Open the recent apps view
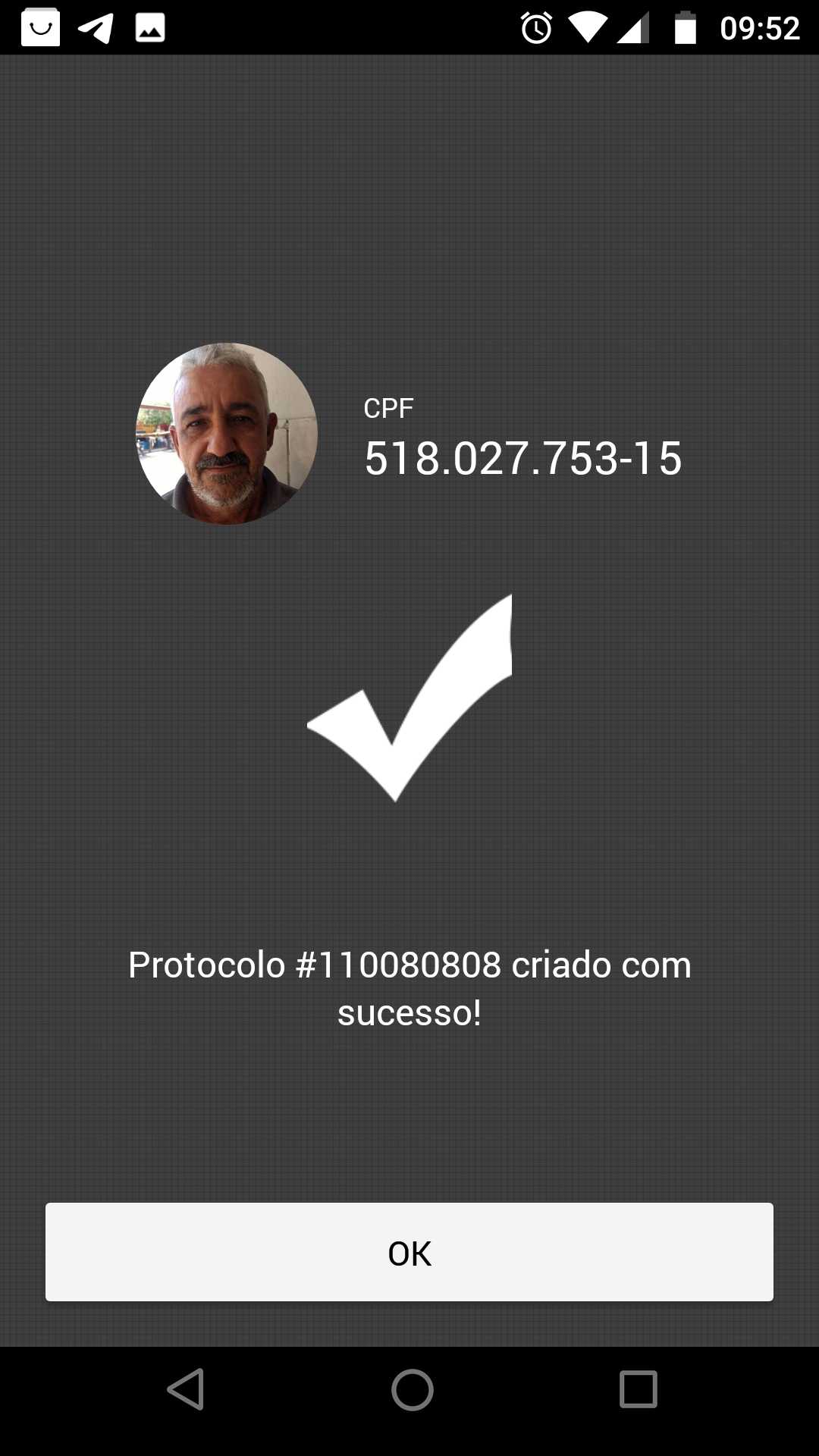The height and width of the screenshot is (1456, 819). 639,1389
